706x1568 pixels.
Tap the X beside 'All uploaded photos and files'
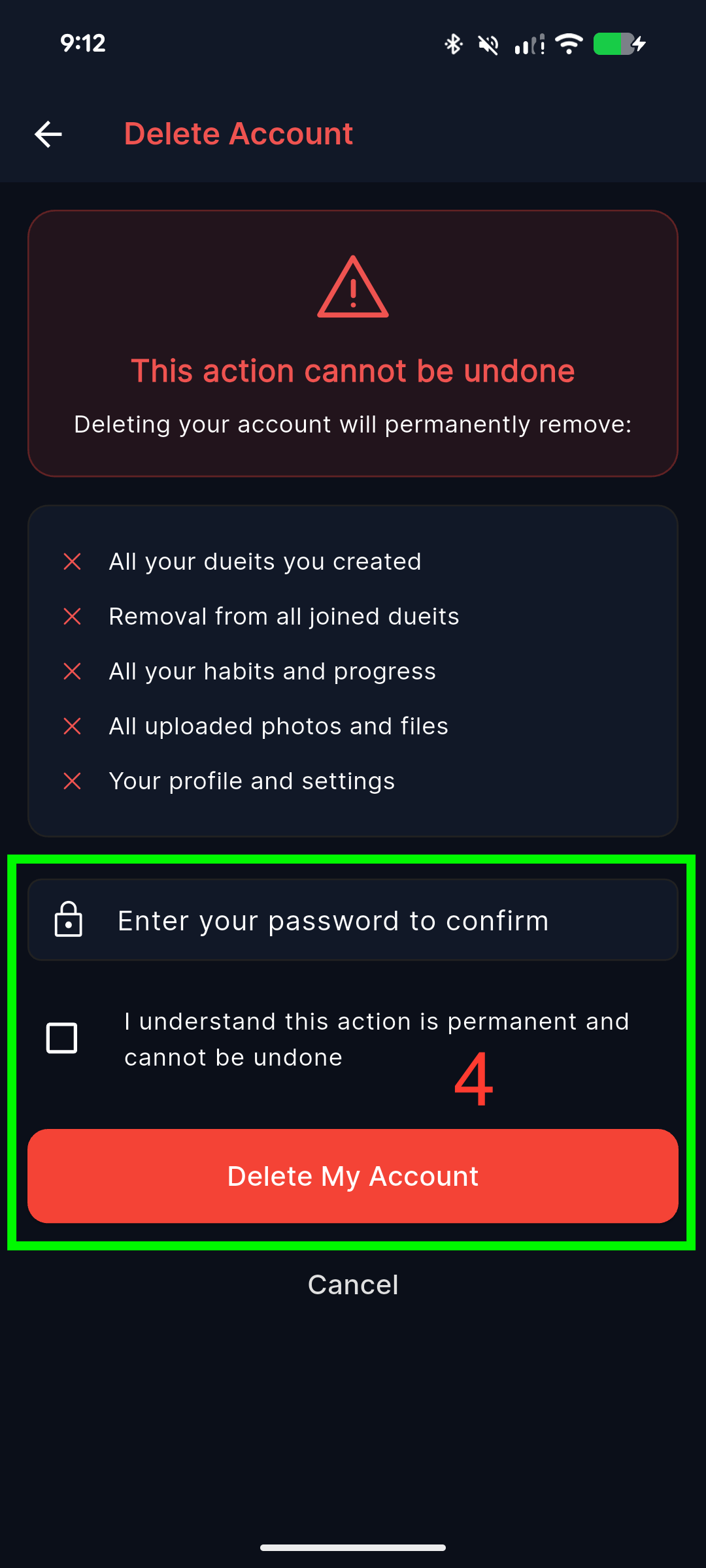click(x=72, y=725)
